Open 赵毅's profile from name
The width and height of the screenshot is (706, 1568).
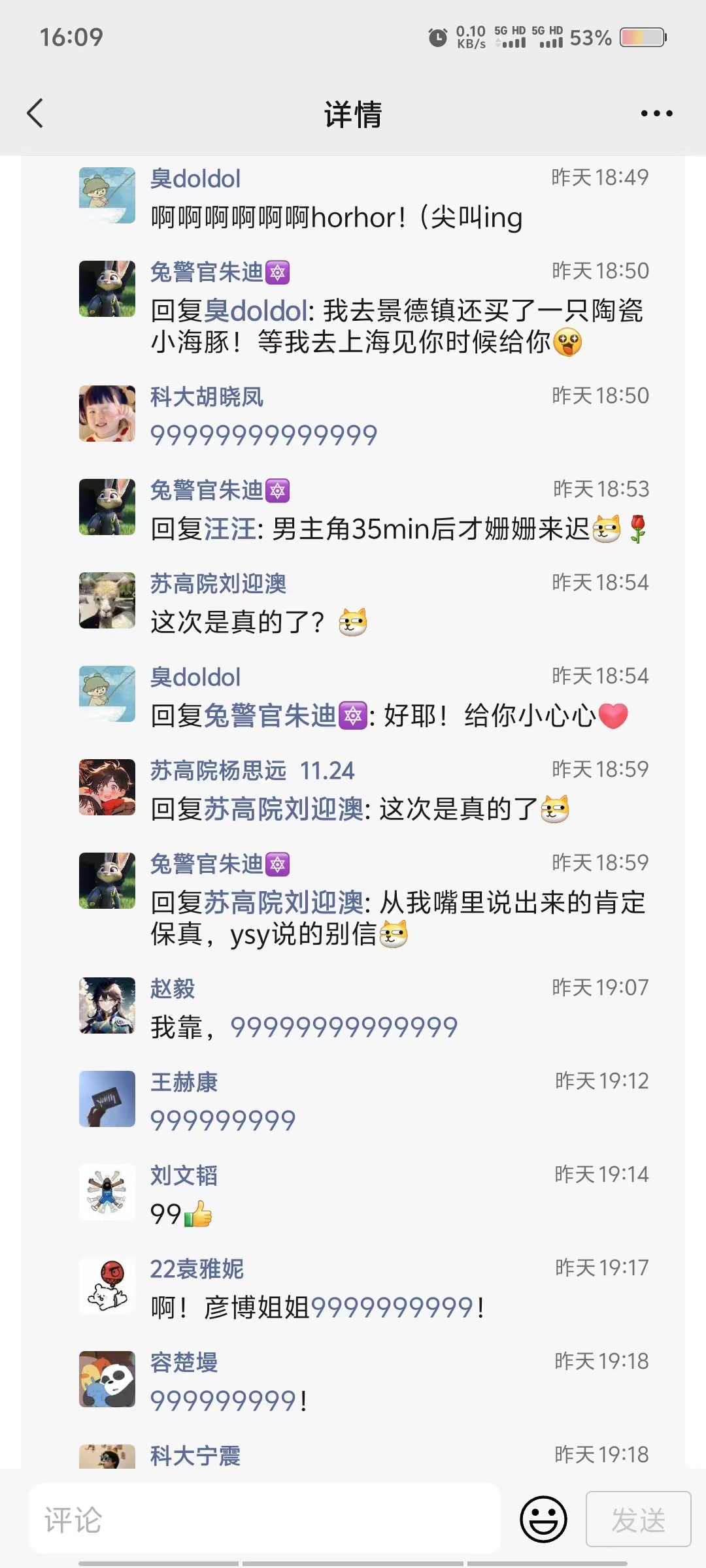click(x=173, y=988)
